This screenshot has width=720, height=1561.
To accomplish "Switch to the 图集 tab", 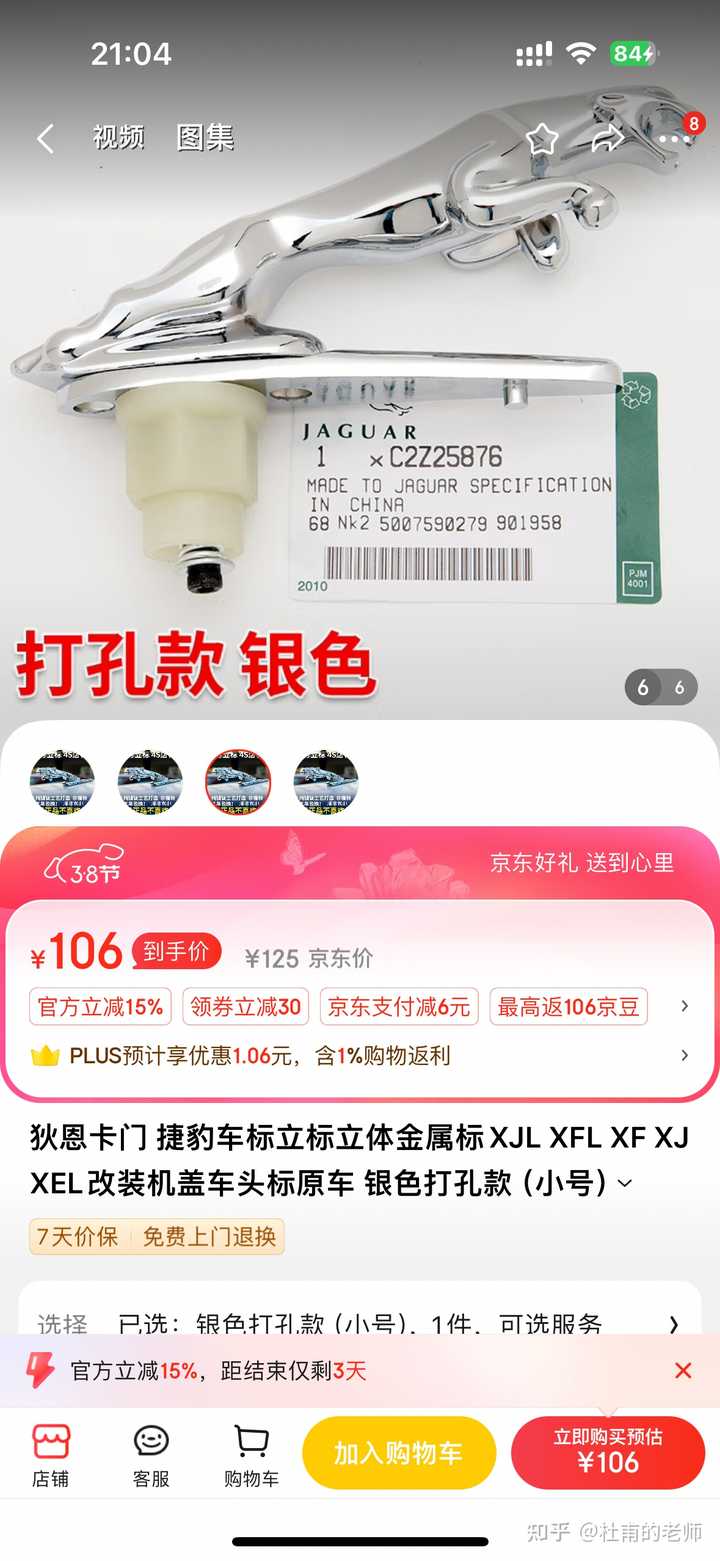I will (205, 137).
